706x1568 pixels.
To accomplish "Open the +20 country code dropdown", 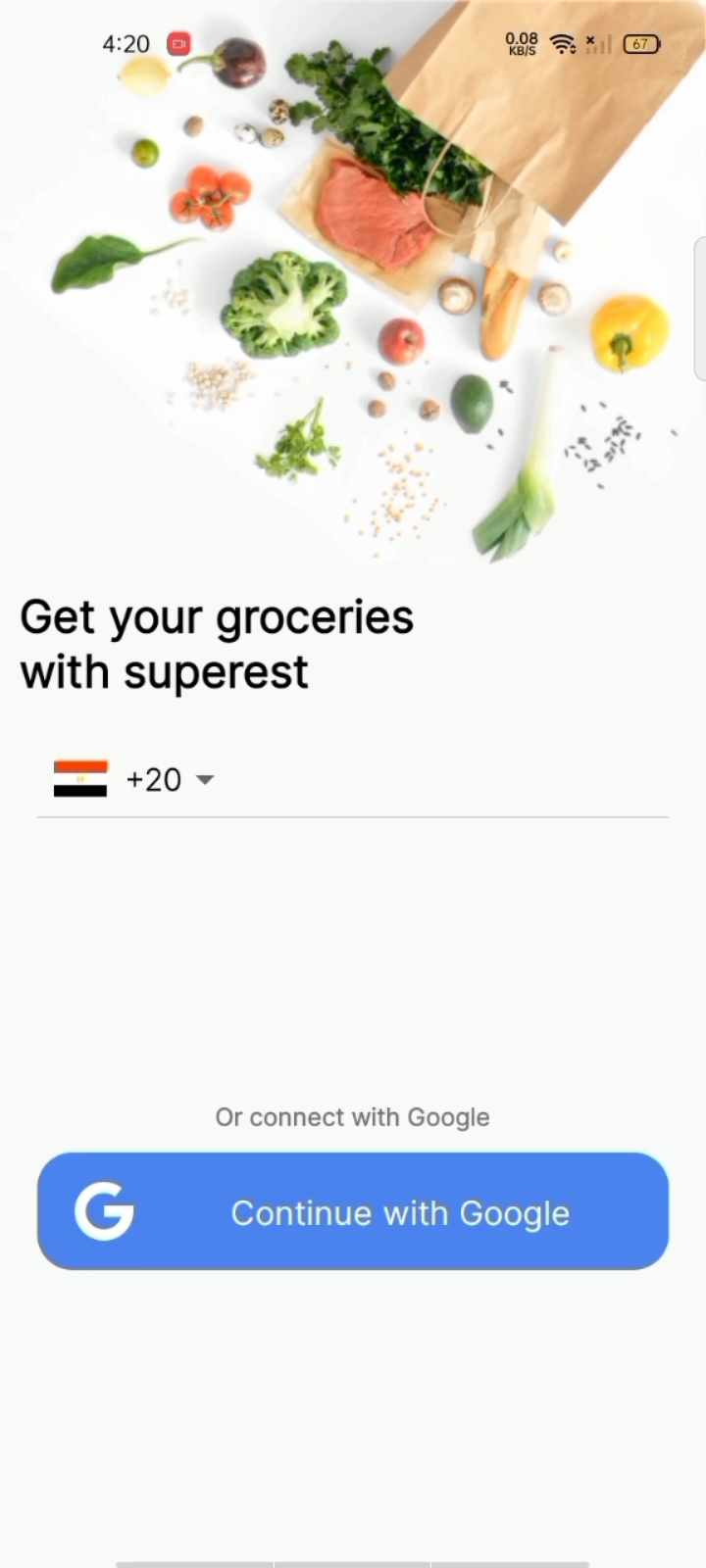I will click(134, 779).
